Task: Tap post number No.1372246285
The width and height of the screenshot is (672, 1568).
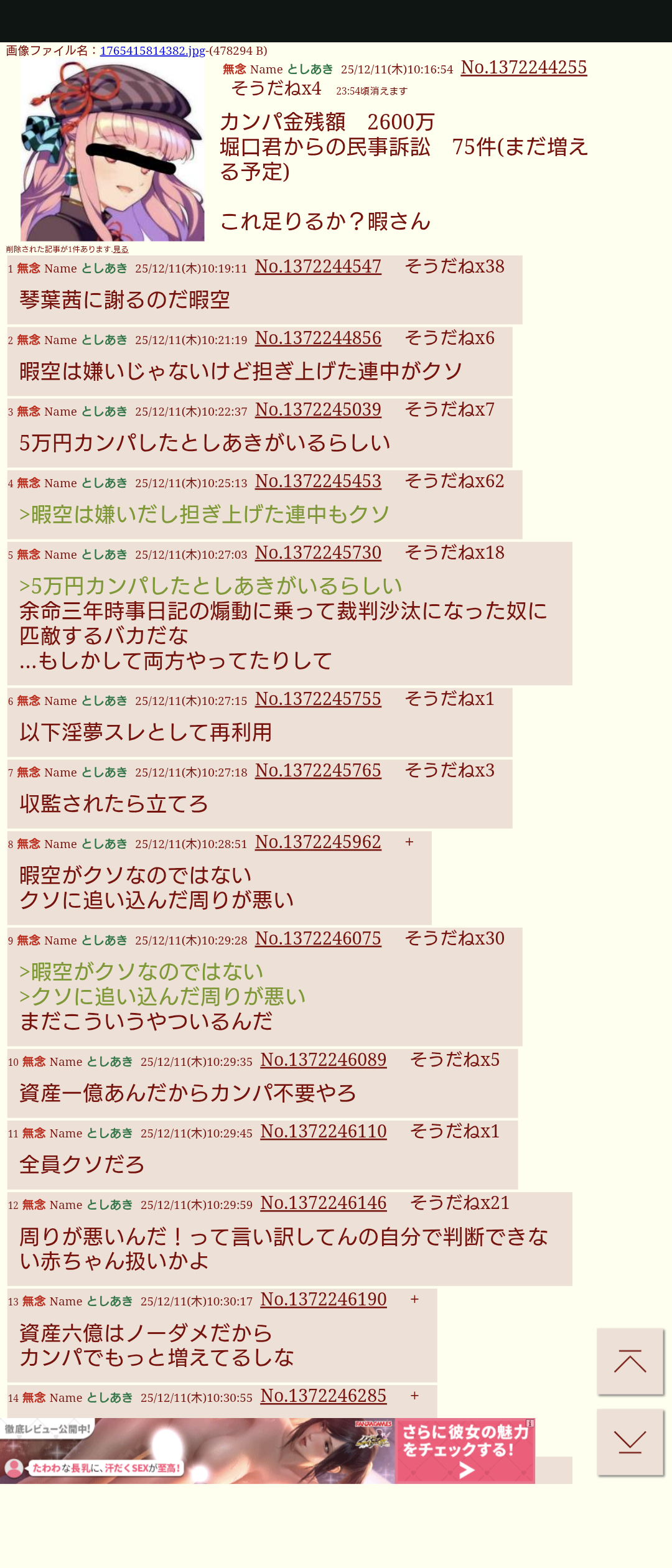Action: click(323, 1396)
